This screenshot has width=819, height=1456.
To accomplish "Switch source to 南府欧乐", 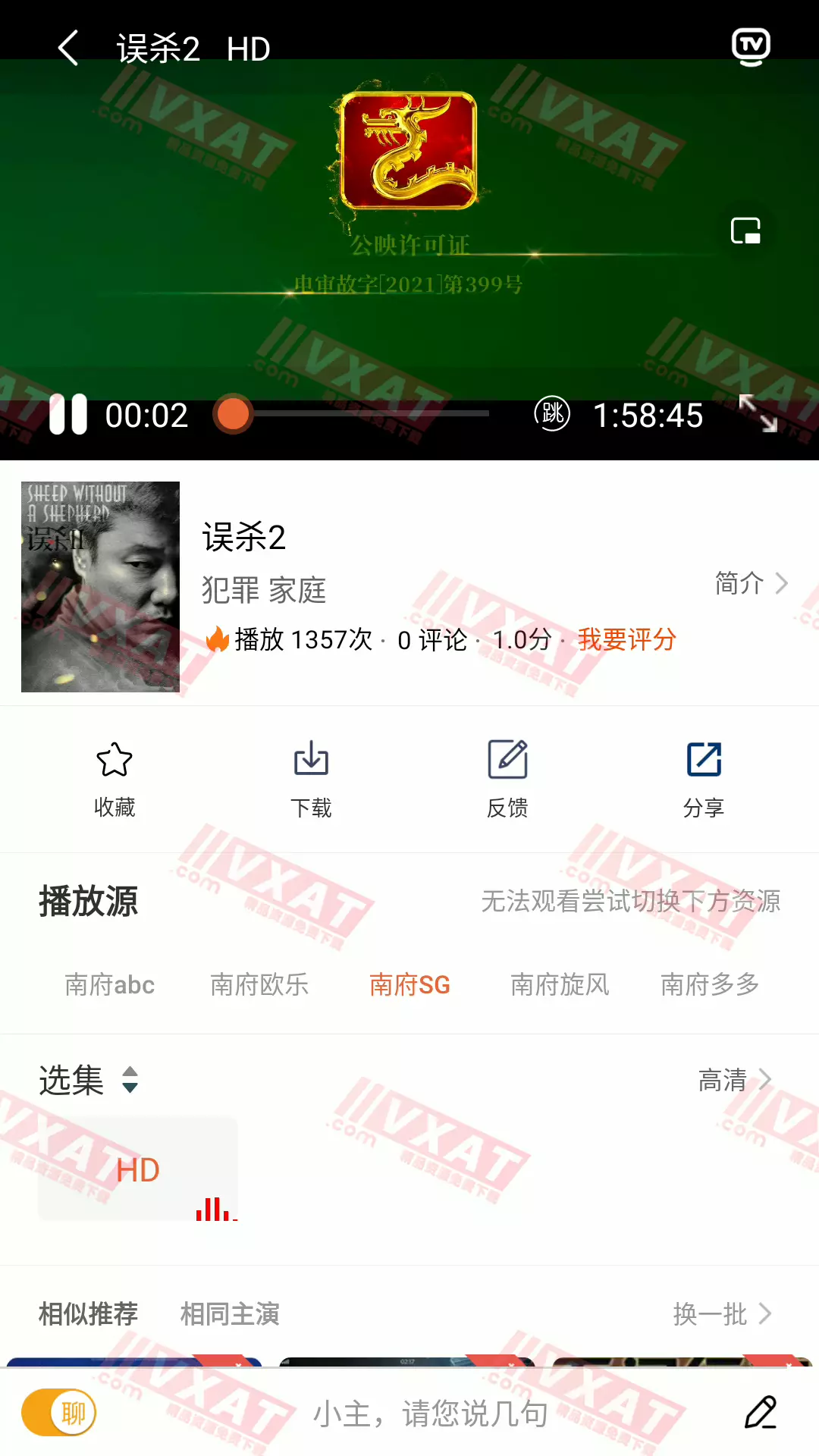I will [259, 984].
